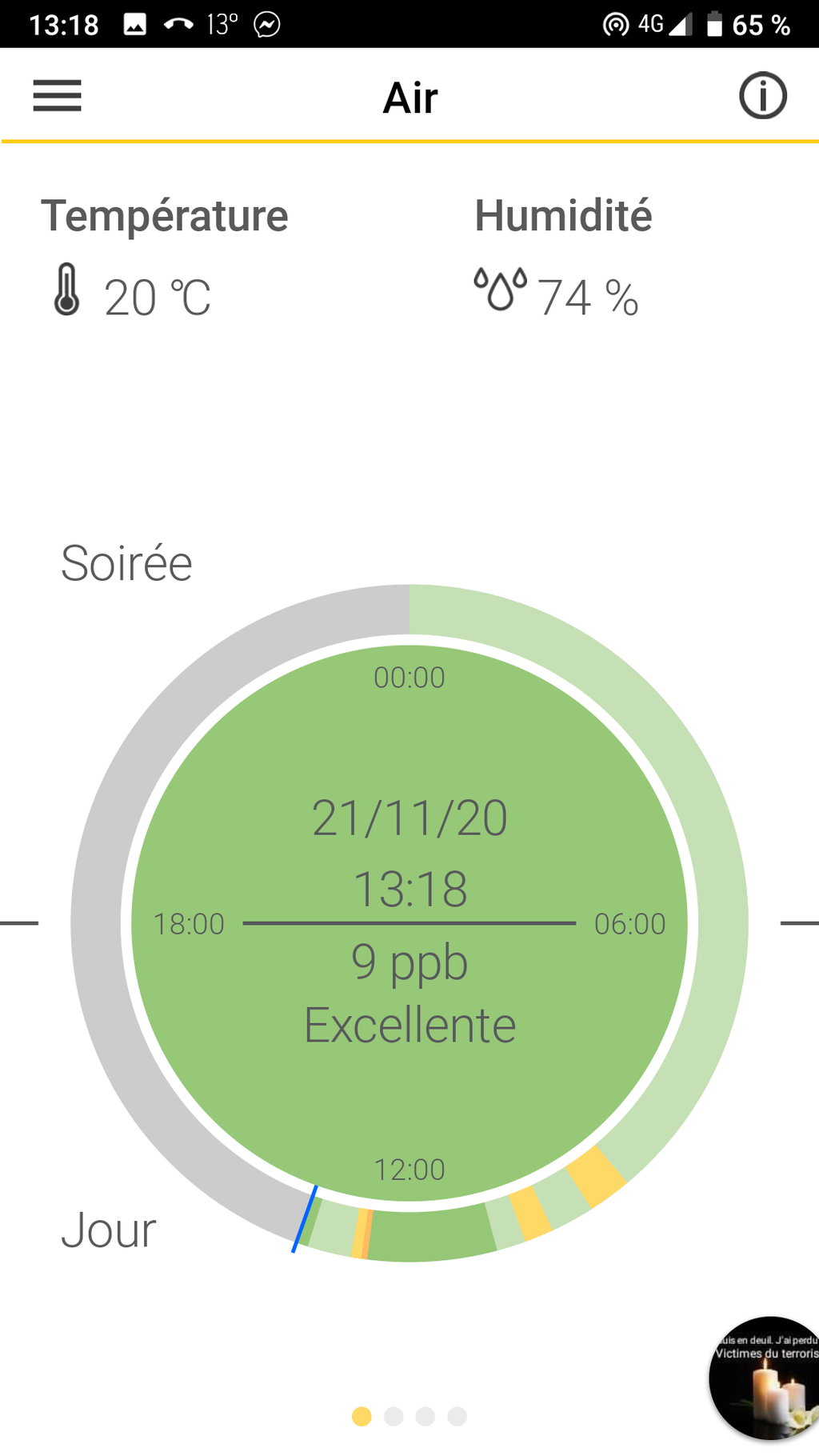Open the candle chat head bubble

(765, 1378)
